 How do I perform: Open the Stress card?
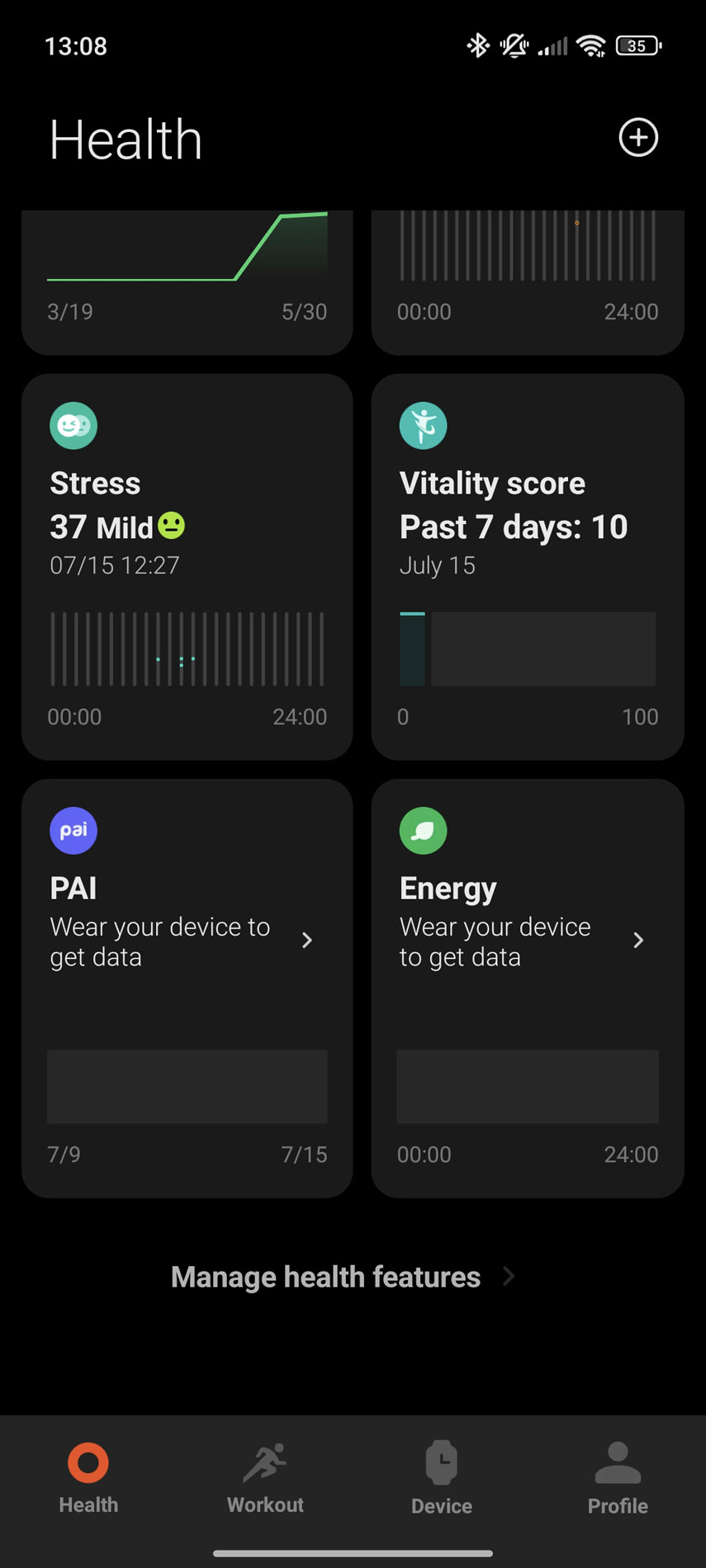[187, 567]
